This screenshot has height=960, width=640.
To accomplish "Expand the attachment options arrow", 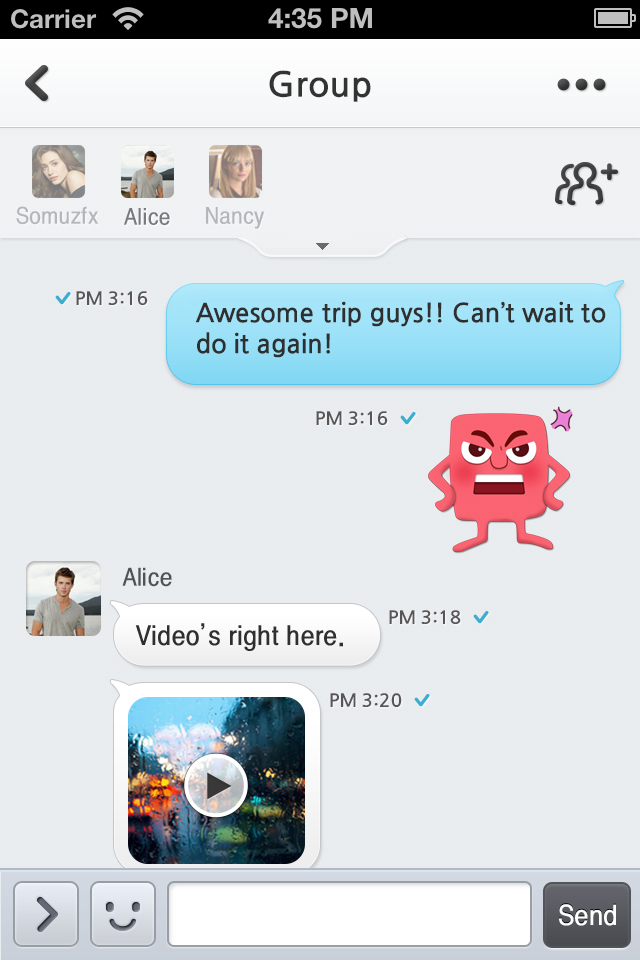I will 46,914.
